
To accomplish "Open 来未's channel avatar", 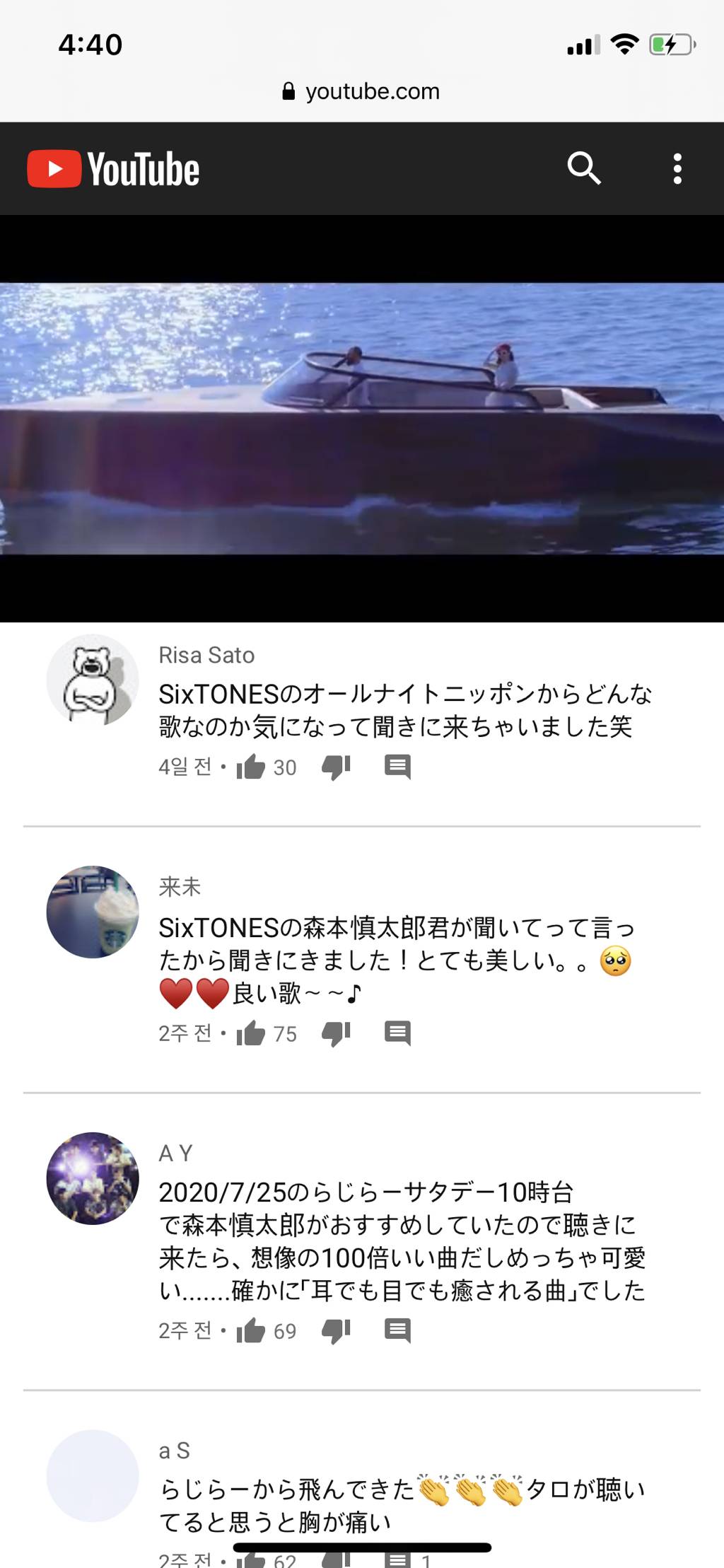I will [x=93, y=912].
